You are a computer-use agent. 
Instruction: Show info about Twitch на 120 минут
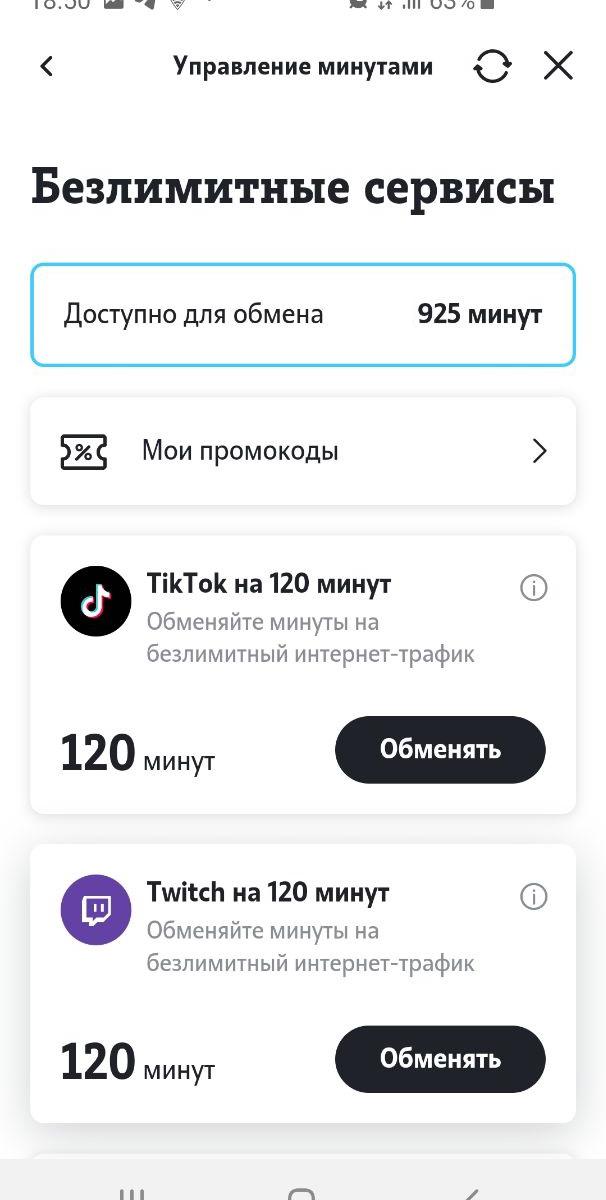pyautogui.click(x=534, y=897)
